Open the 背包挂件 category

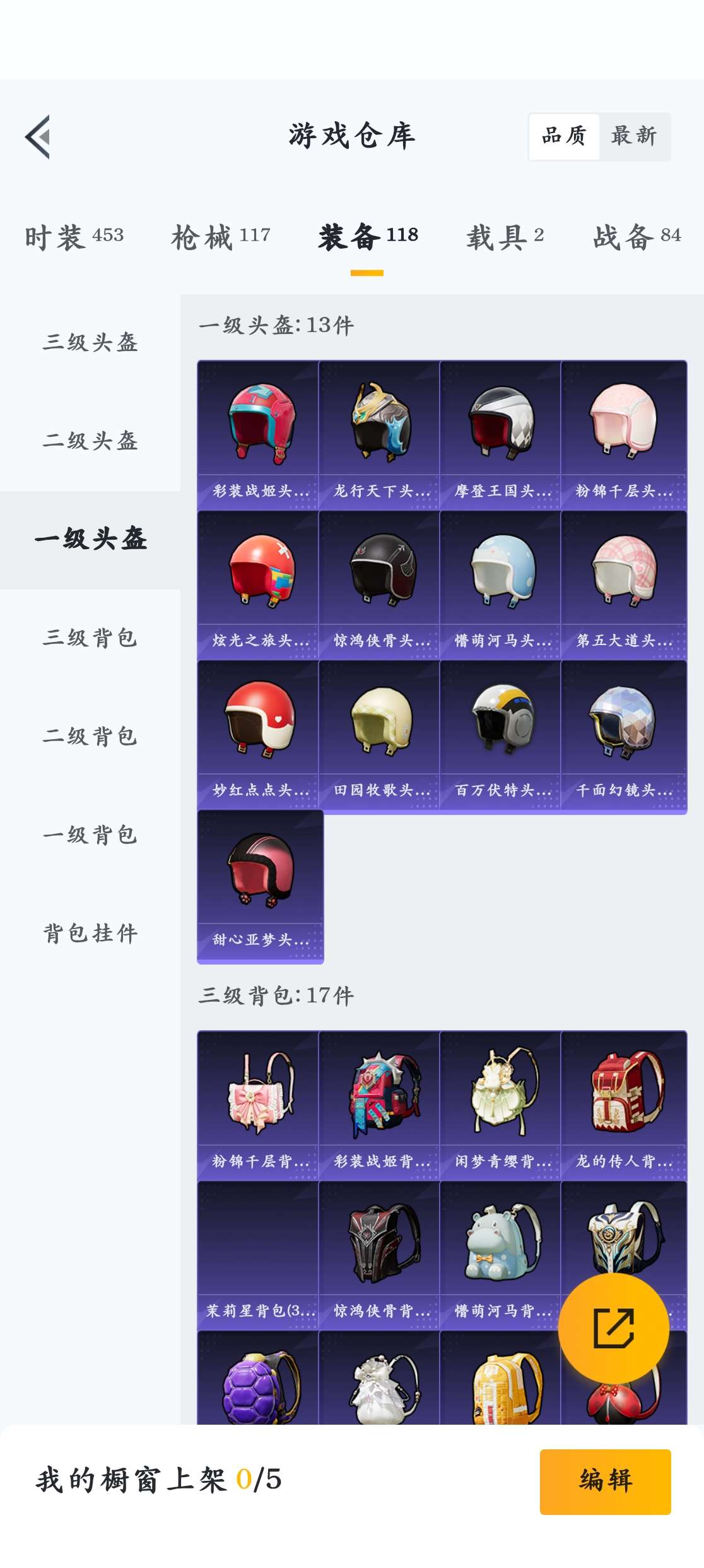pyautogui.click(x=90, y=934)
